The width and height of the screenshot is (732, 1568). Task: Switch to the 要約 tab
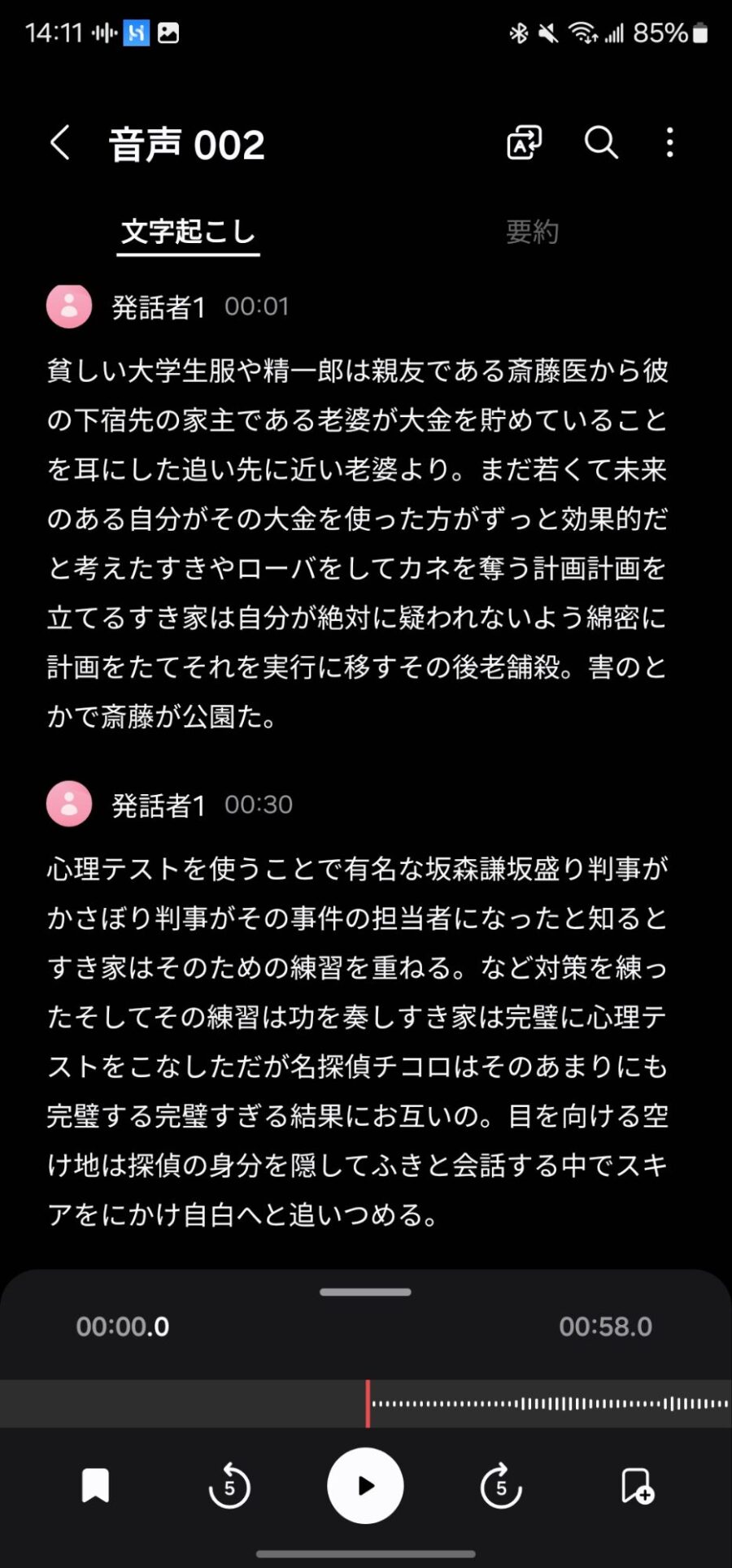click(x=532, y=232)
